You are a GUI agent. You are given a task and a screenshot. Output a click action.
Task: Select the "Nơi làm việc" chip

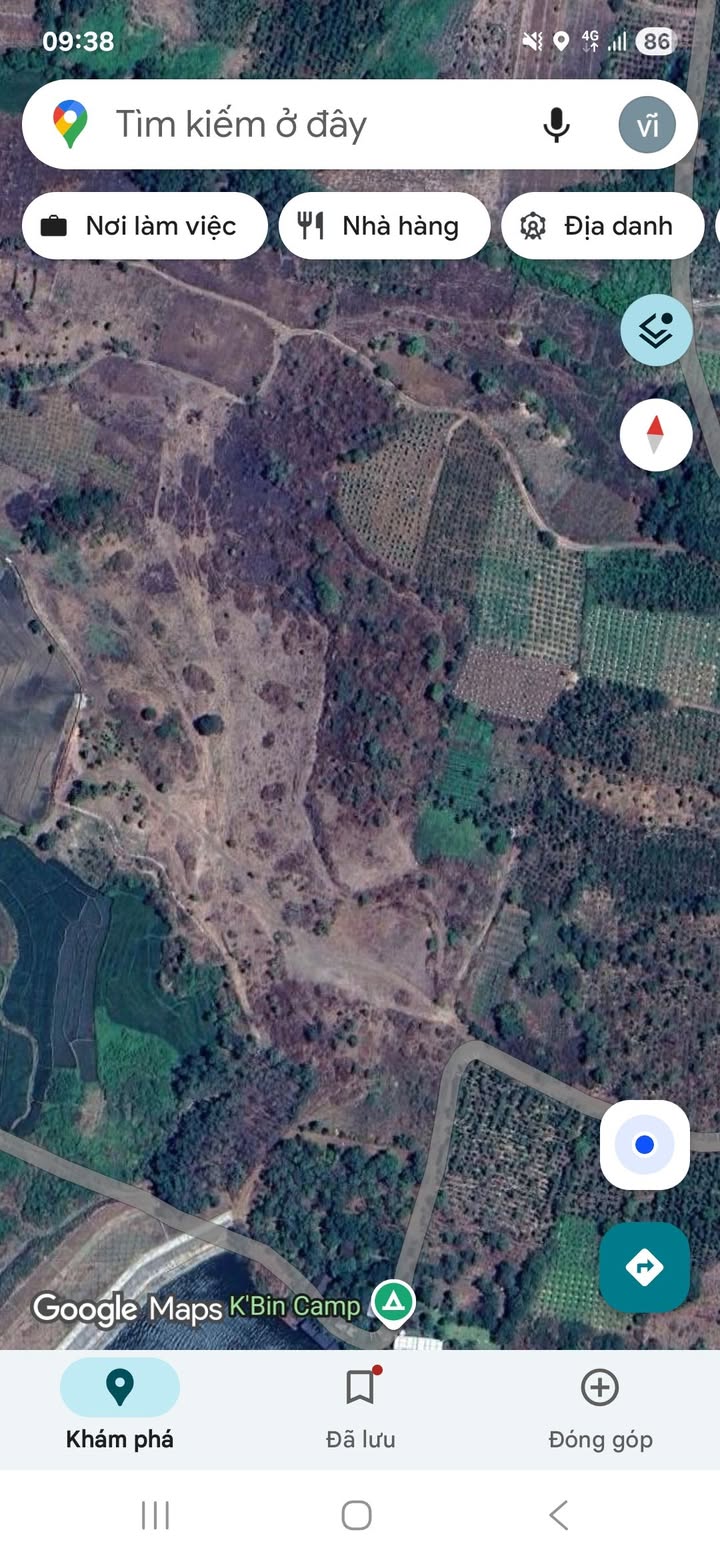(145, 226)
